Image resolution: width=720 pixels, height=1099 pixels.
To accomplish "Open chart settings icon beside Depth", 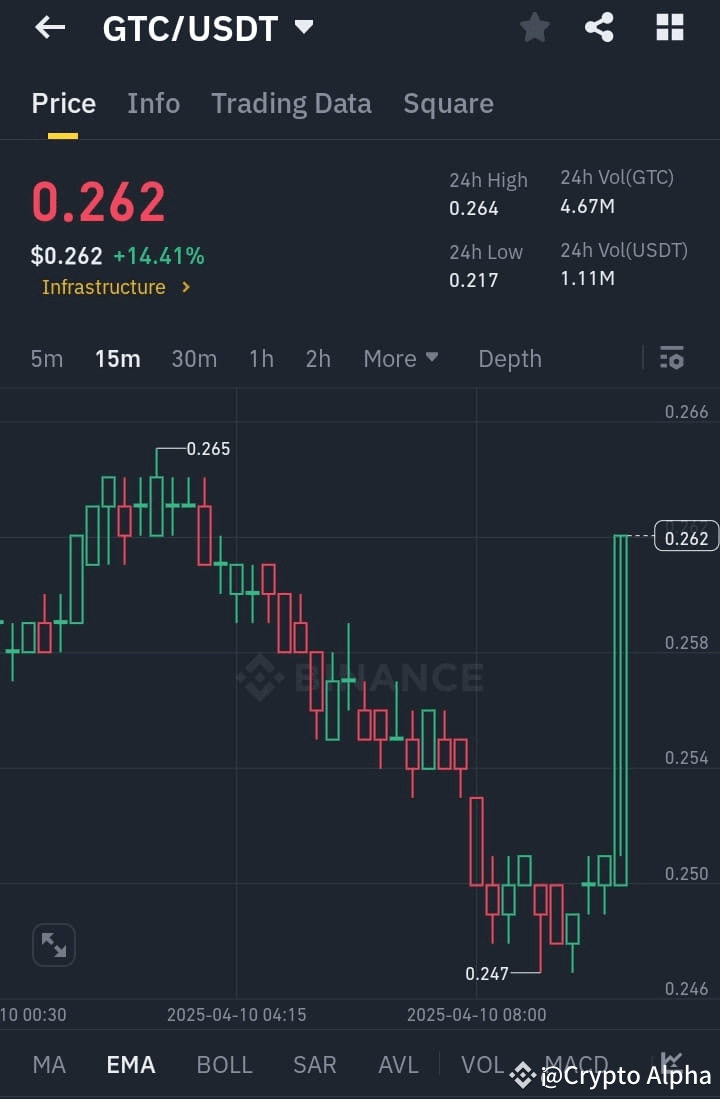I will [671, 358].
